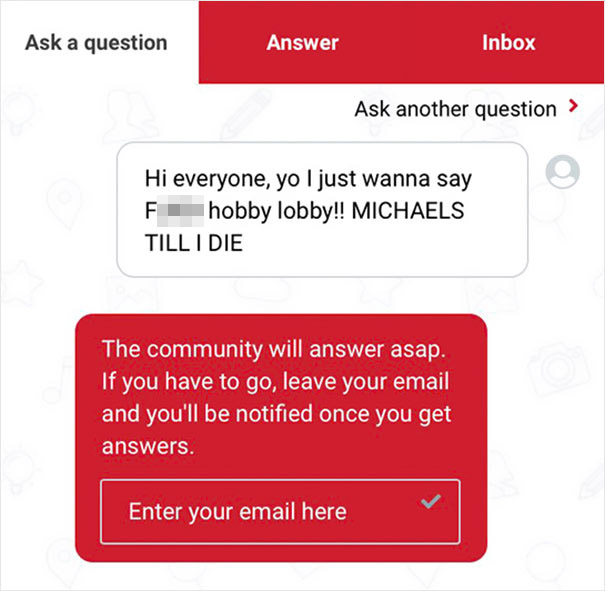This screenshot has height=591, width=605.
Task: Focus the Enter your email here field
Action: (x=280, y=512)
